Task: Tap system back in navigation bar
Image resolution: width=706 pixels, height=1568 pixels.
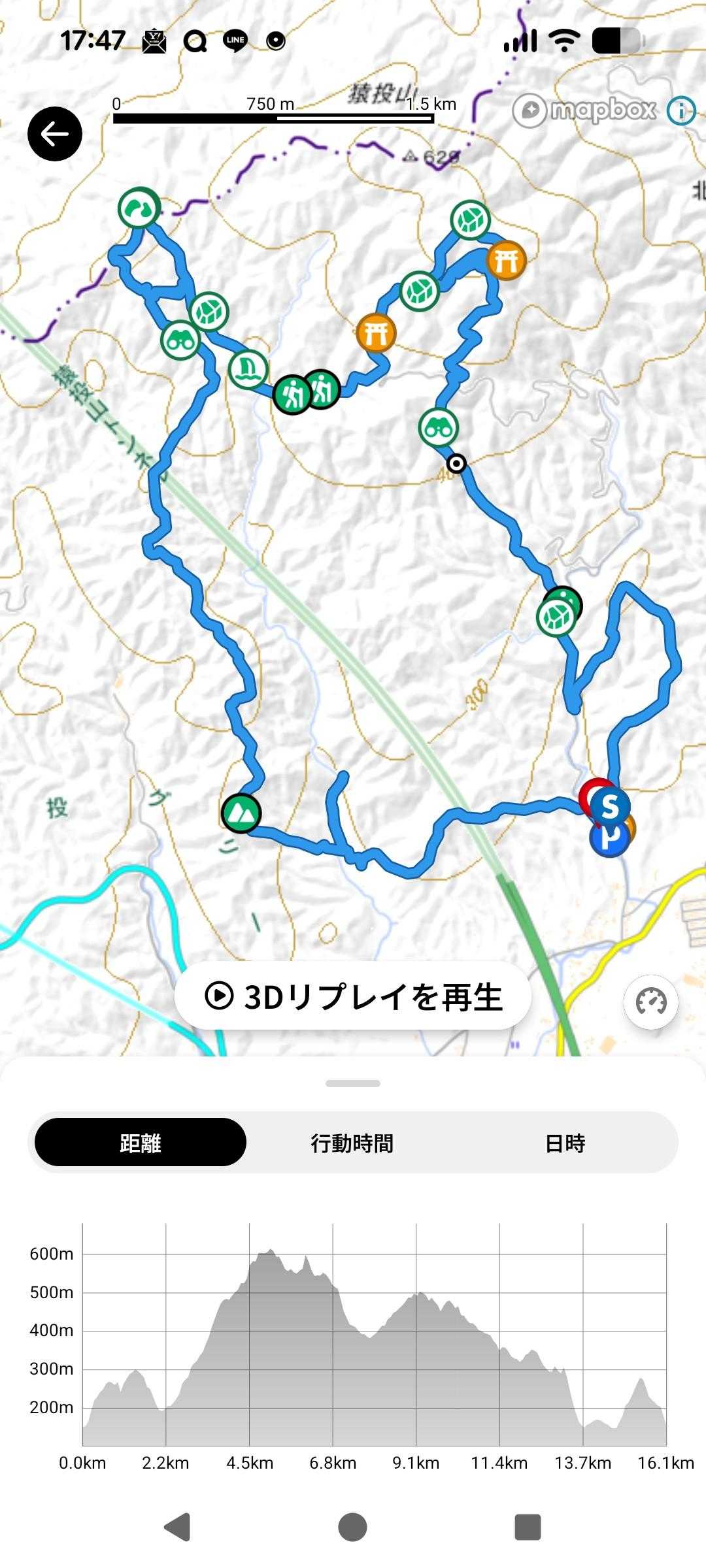Action: tap(177, 1527)
